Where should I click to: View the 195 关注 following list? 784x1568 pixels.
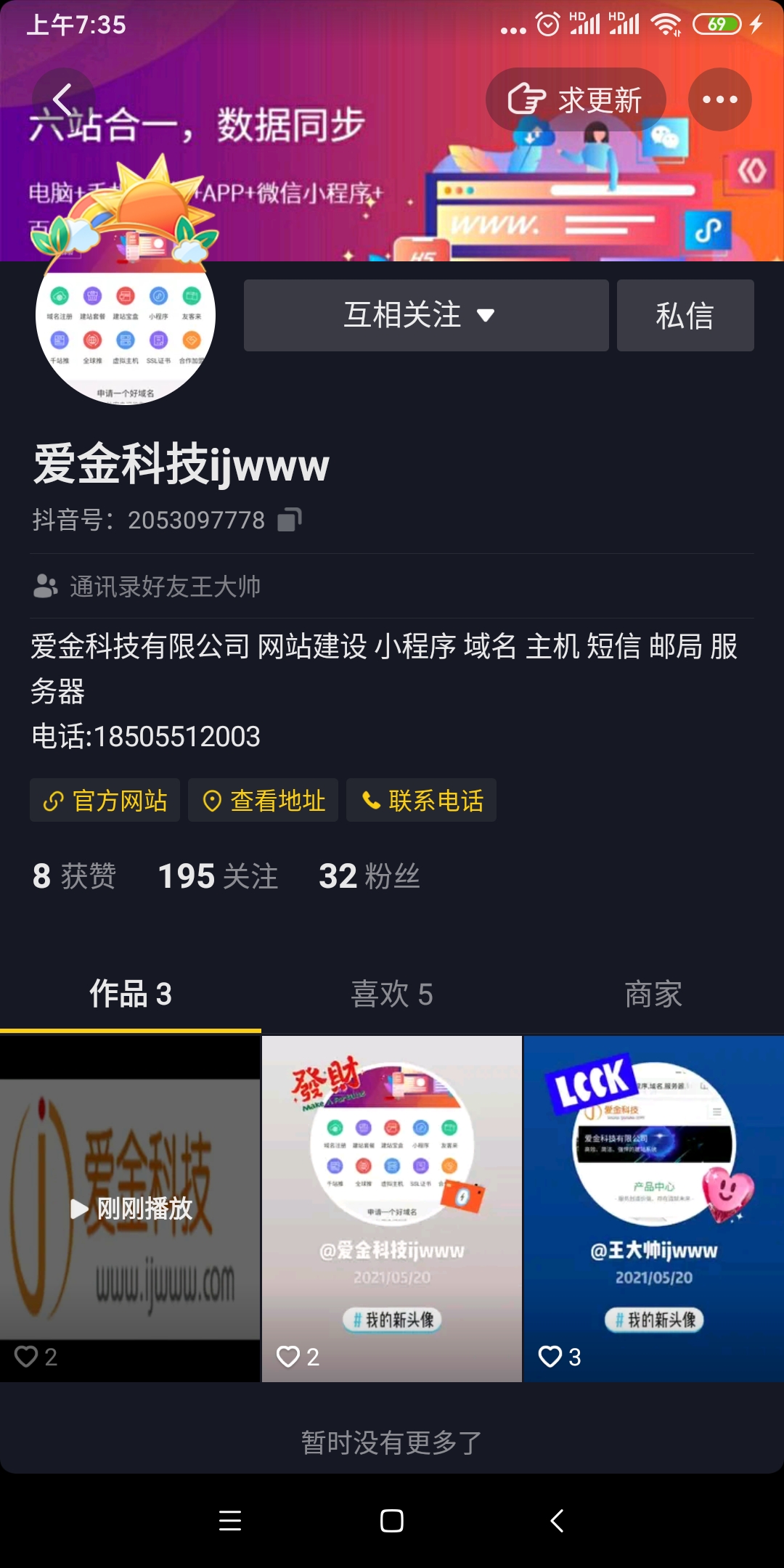(218, 875)
